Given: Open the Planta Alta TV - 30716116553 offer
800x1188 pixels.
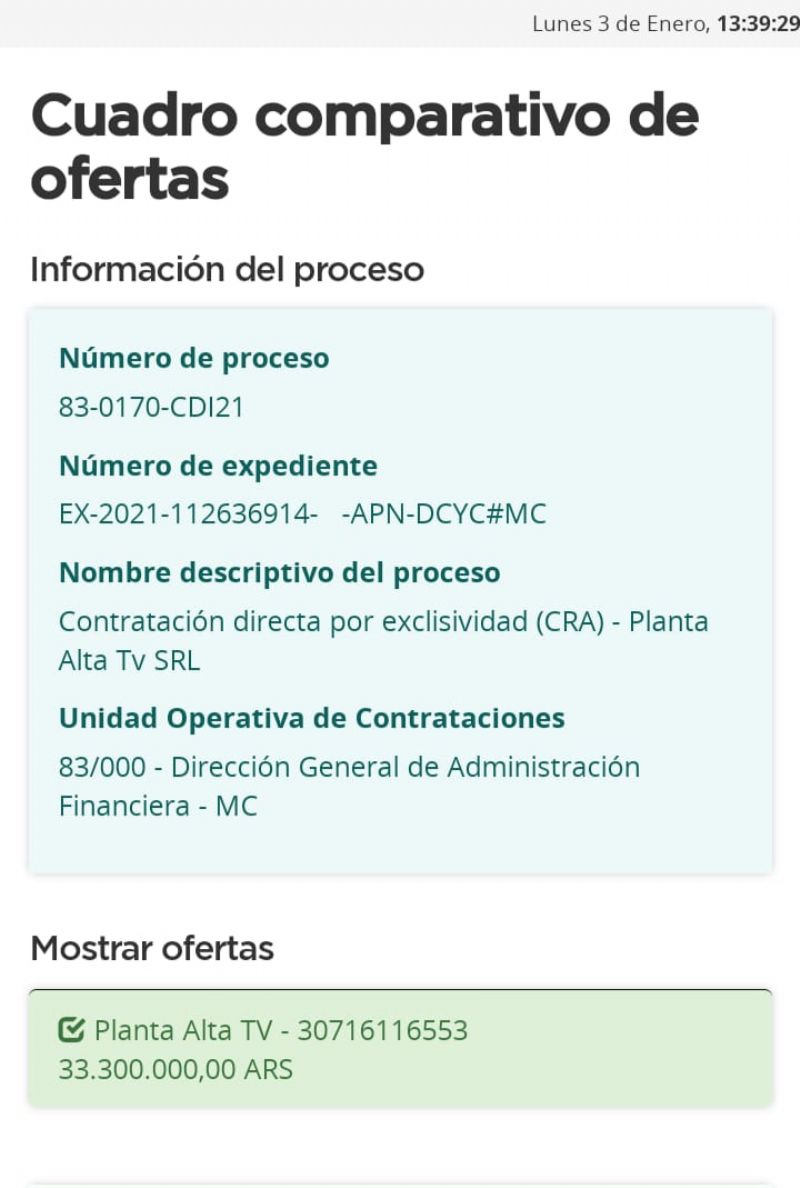Looking at the screenshot, I should [x=281, y=1029].
